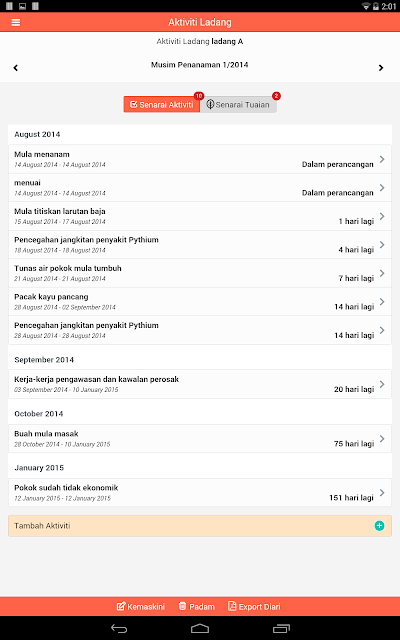The width and height of the screenshot is (400, 640).
Task: Open the menuai activity row
Action: click(x=200, y=188)
